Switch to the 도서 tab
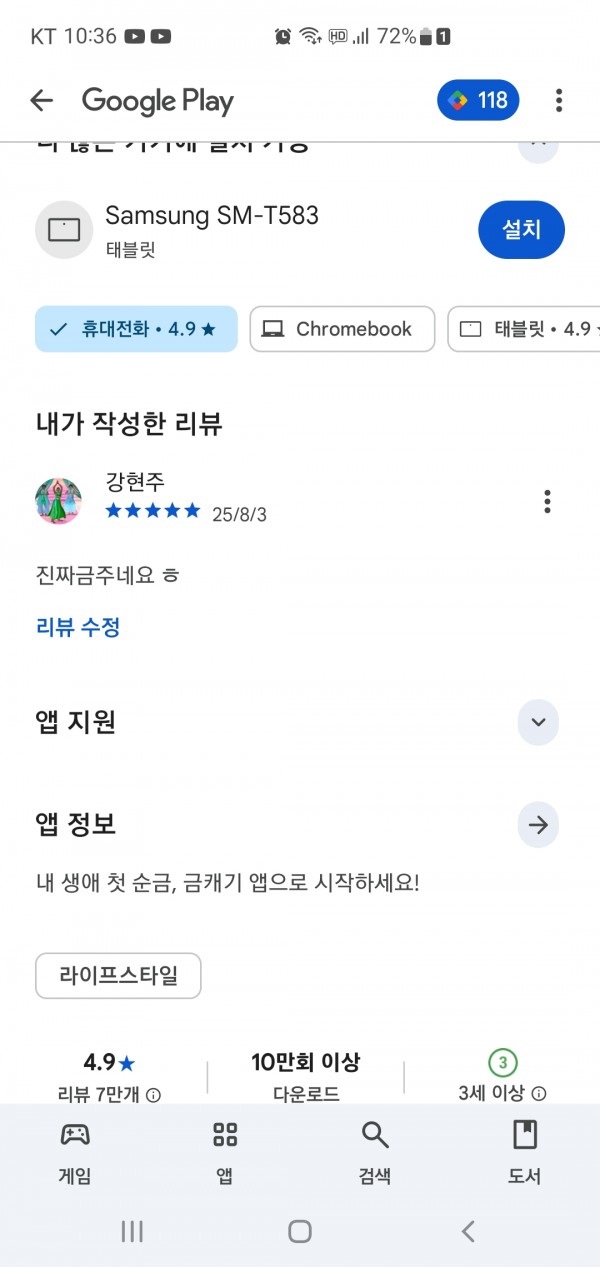The width and height of the screenshot is (600, 1267). tap(525, 1152)
